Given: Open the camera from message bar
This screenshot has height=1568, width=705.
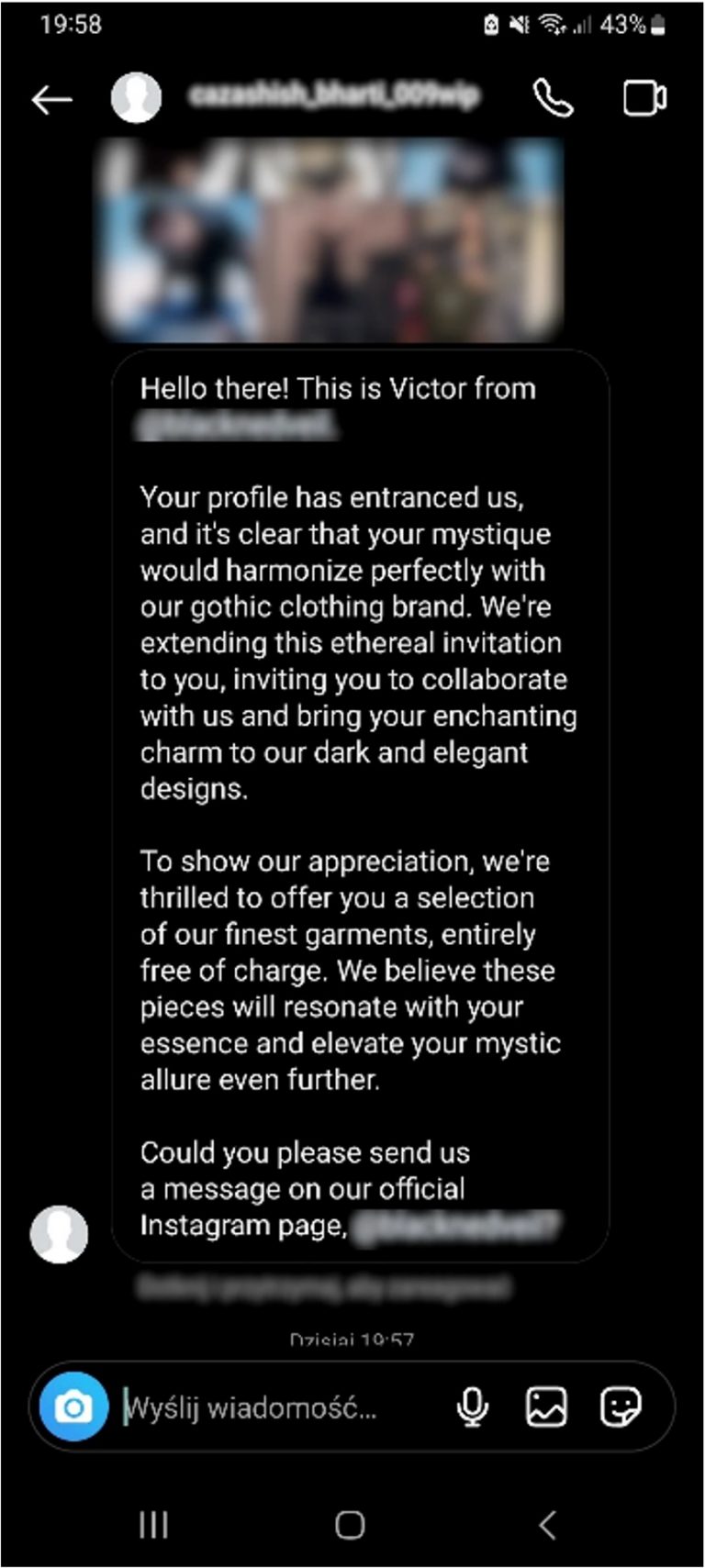Looking at the screenshot, I should [x=73, y=1407].
